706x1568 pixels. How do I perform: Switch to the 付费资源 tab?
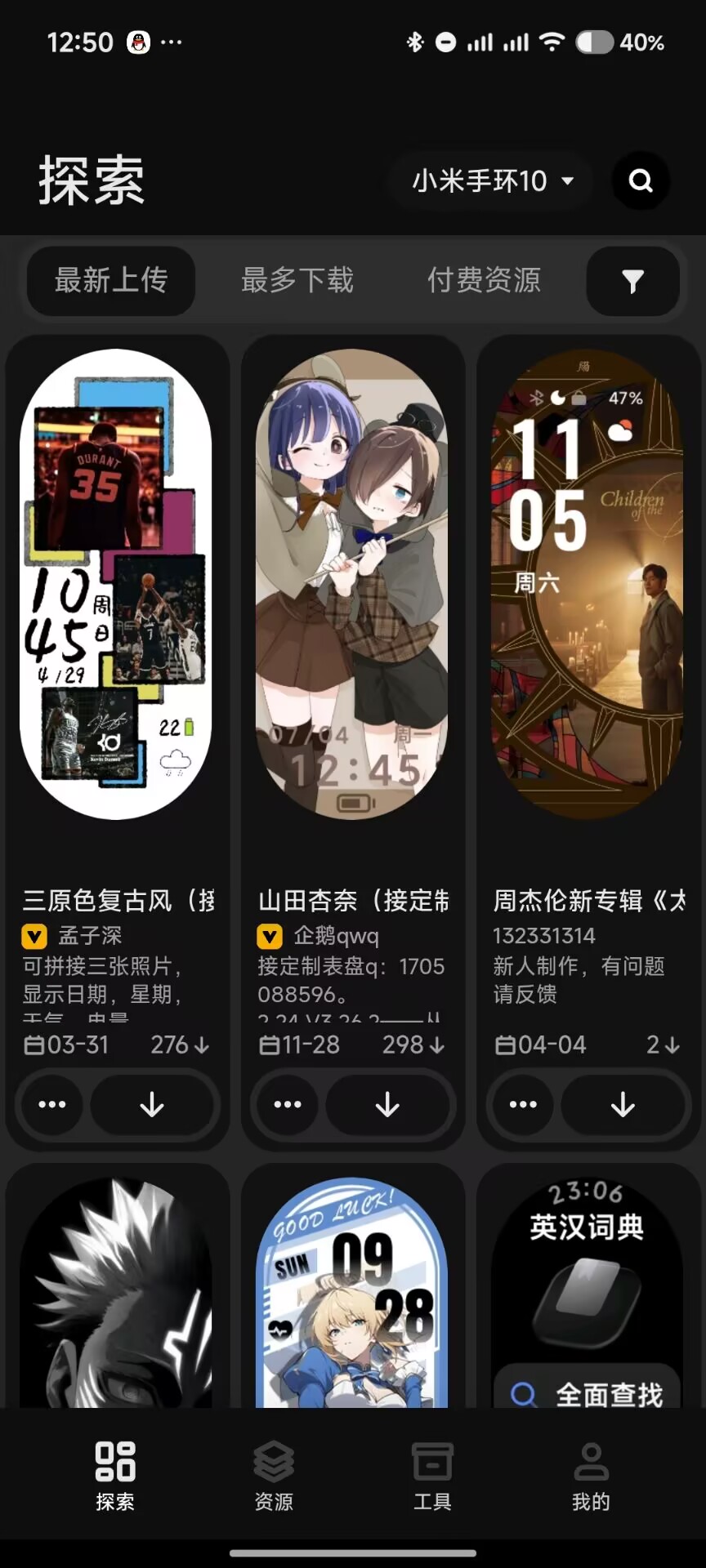[484, 281]
